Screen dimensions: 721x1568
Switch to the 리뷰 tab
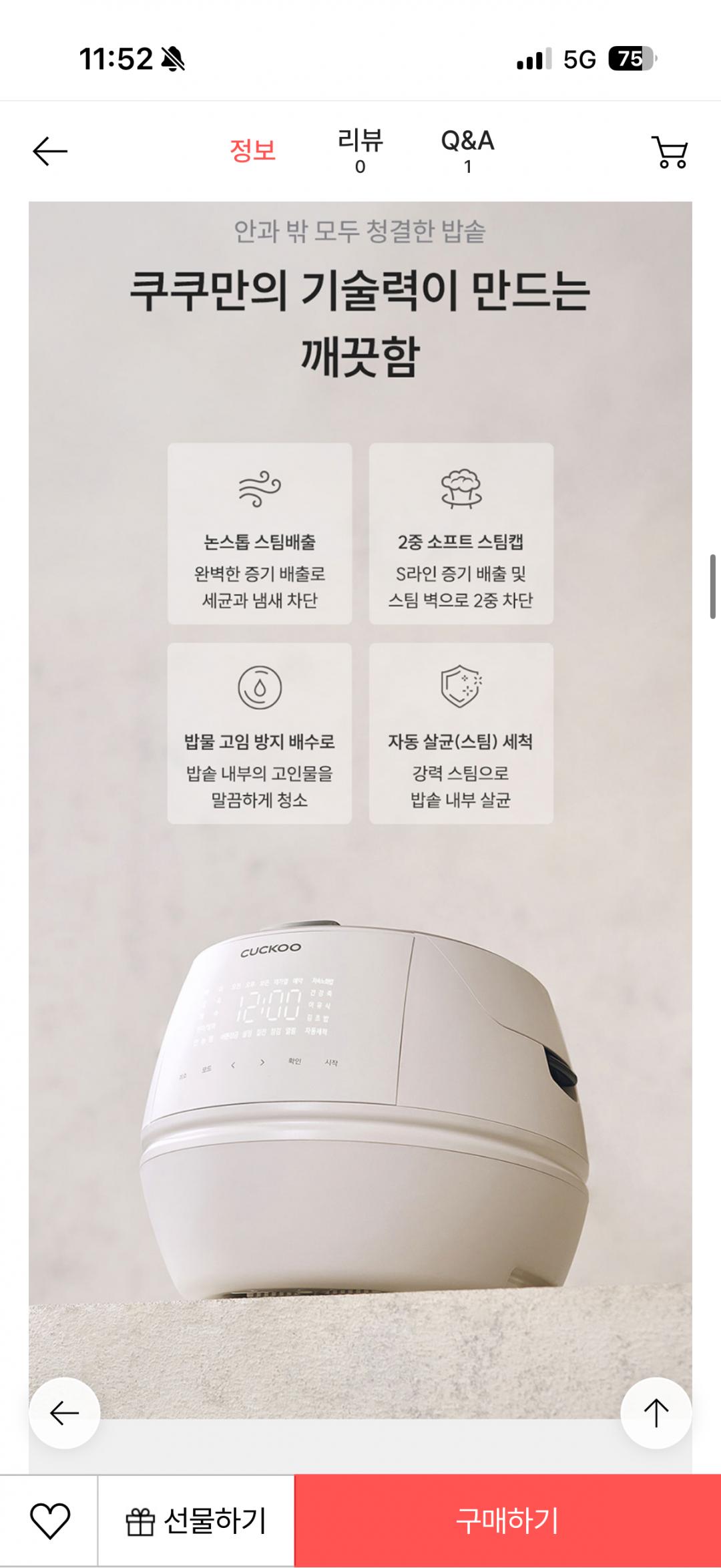360,151
